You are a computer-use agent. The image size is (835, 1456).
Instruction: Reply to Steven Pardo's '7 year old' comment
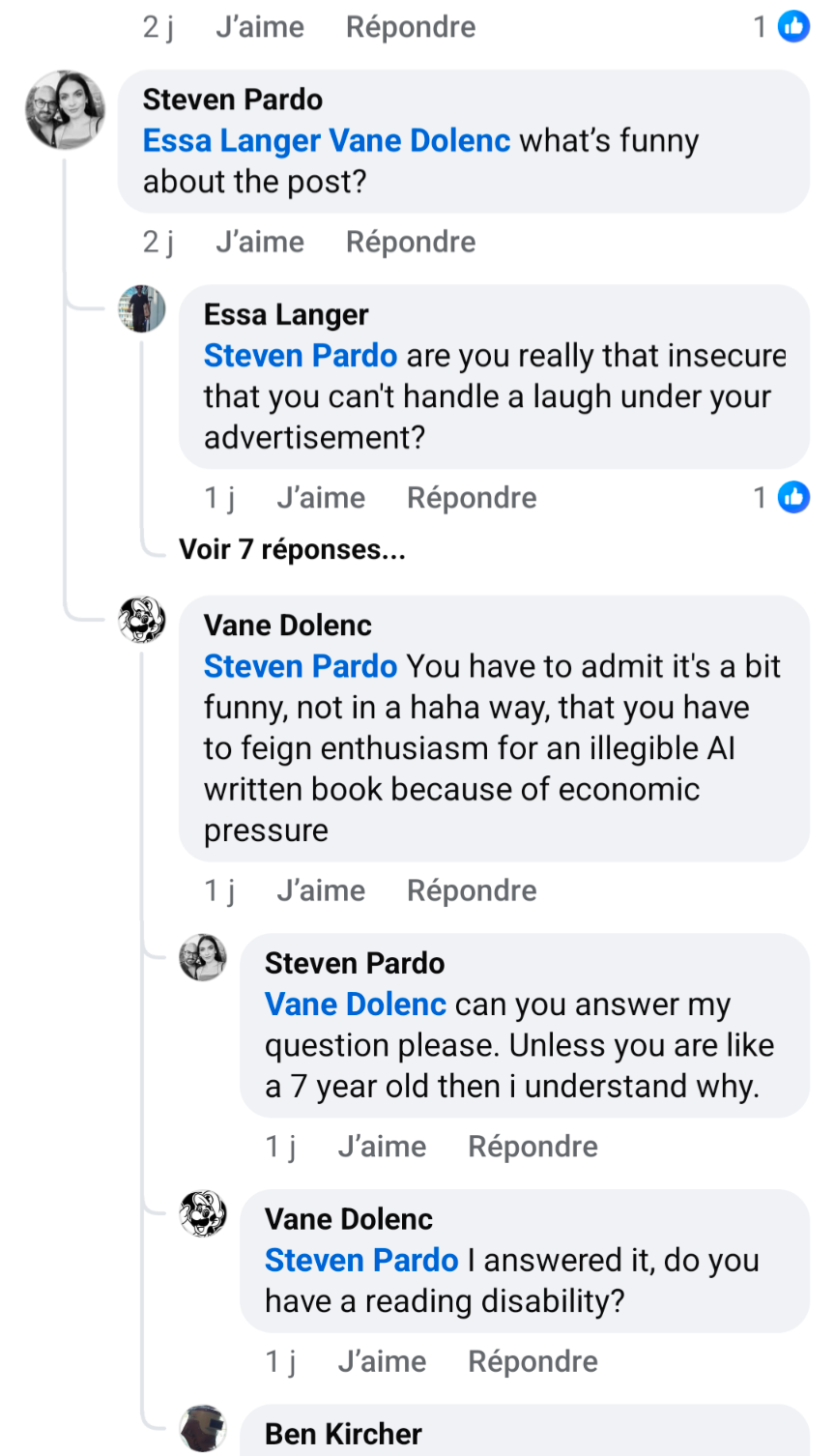point(533,1147)
